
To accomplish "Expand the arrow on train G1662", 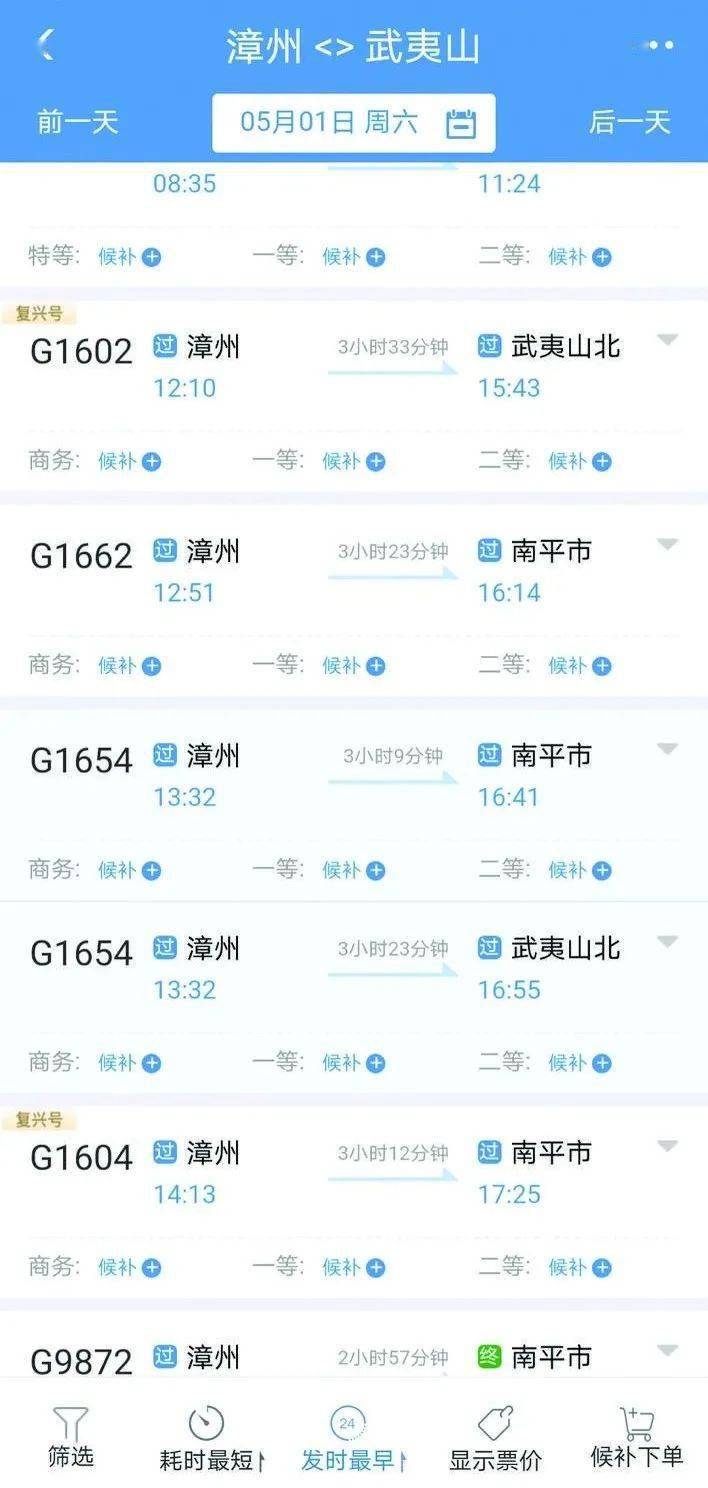I will 667,544.
